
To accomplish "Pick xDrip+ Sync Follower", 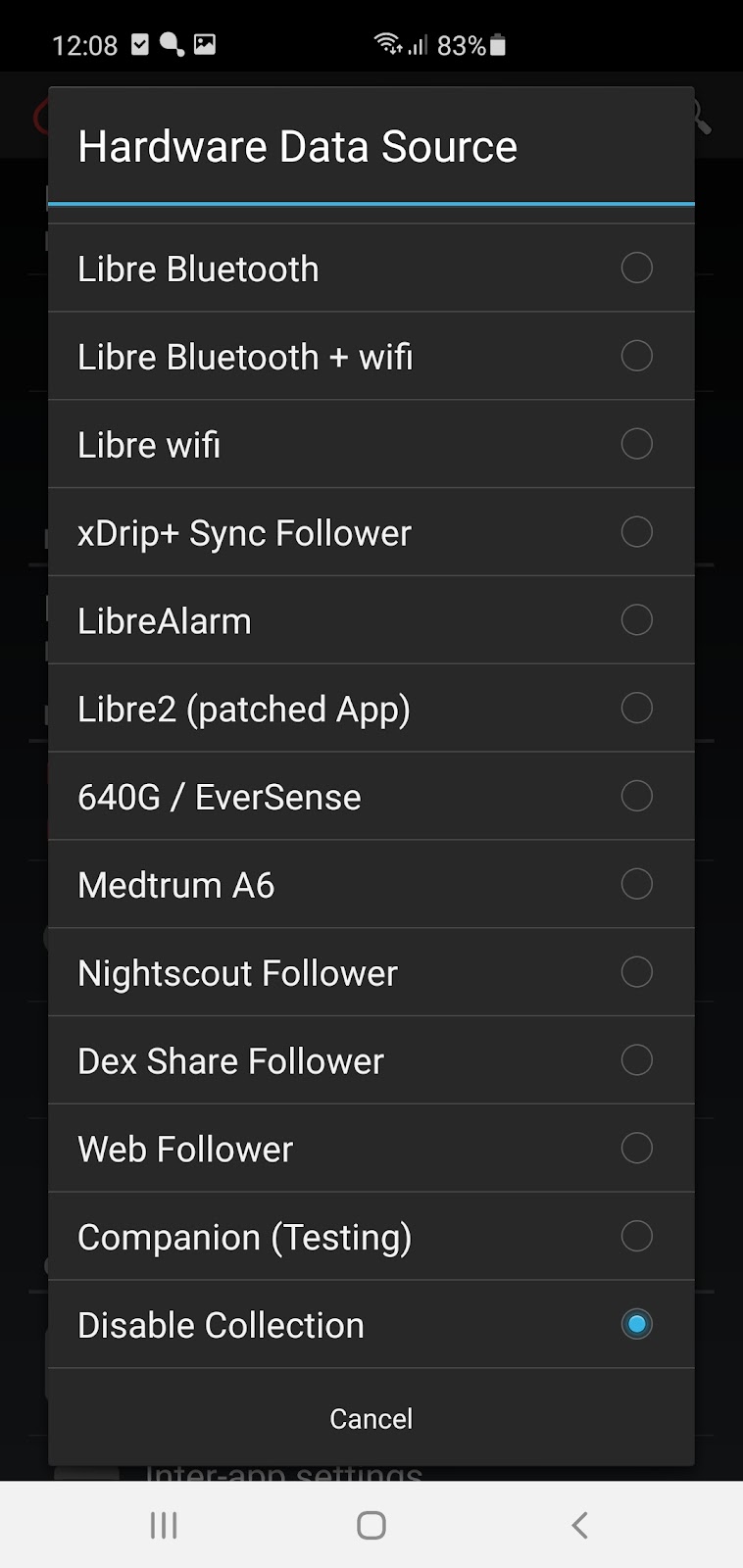I will (371, 532).
